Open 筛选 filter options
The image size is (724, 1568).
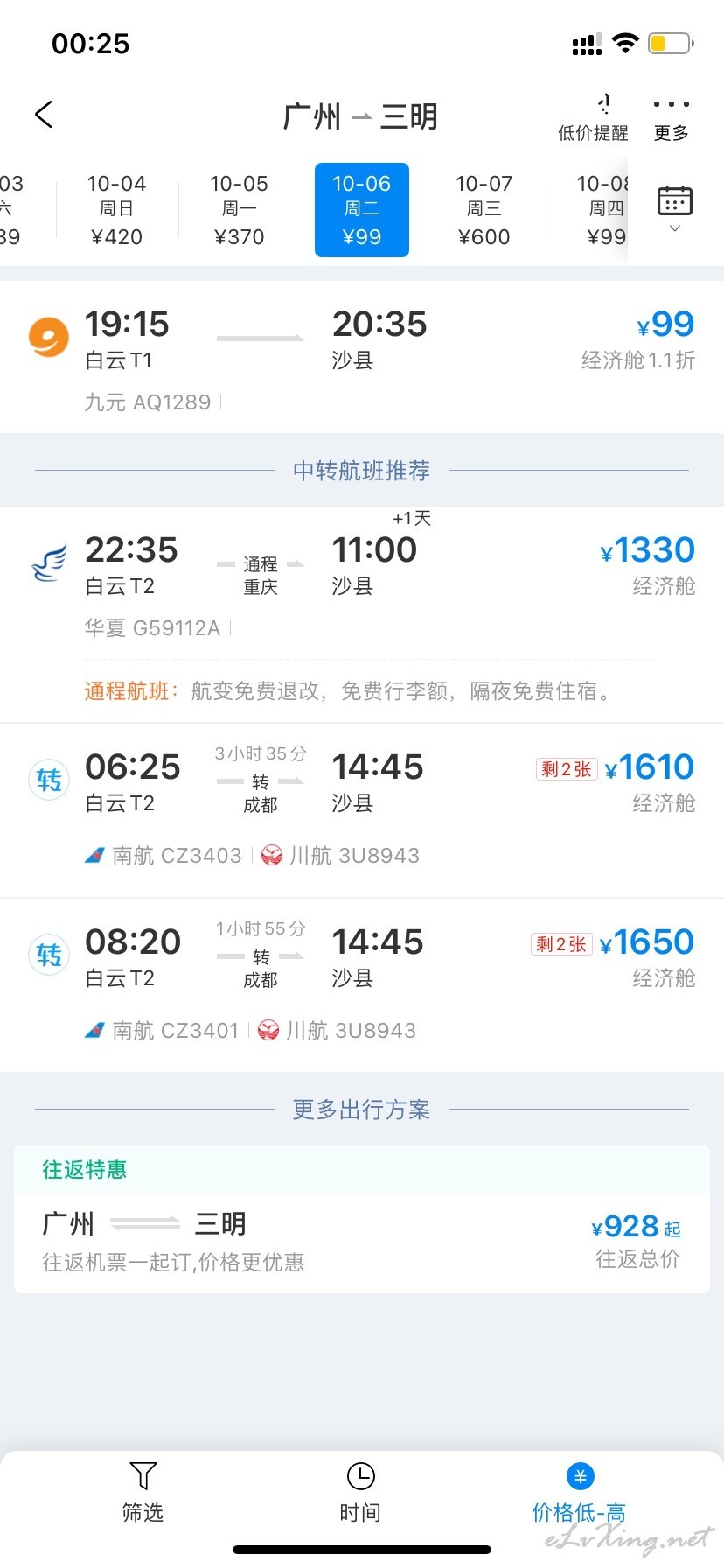coord(143,1492)
